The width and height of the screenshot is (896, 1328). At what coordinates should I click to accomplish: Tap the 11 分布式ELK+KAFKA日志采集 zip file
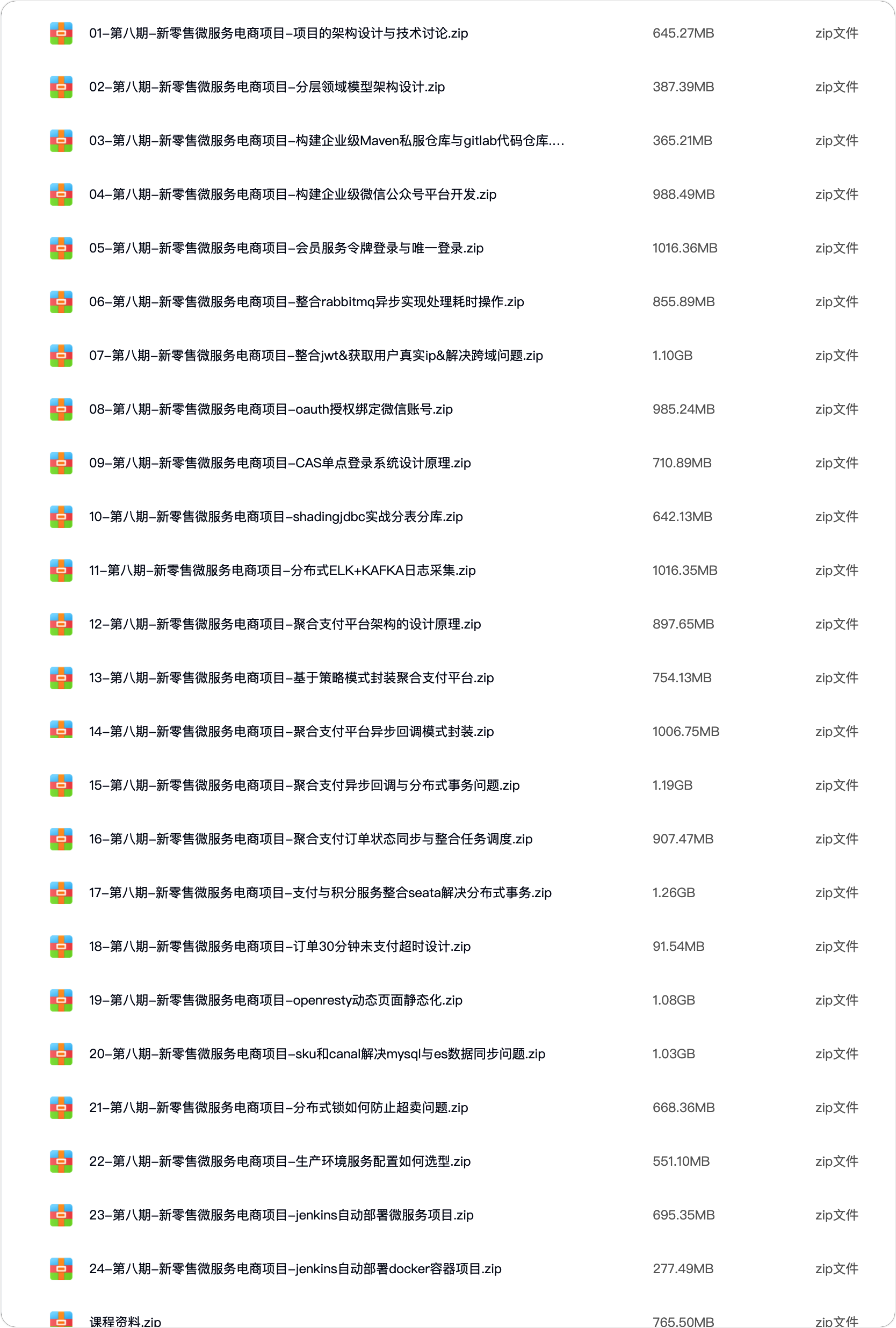283,571
